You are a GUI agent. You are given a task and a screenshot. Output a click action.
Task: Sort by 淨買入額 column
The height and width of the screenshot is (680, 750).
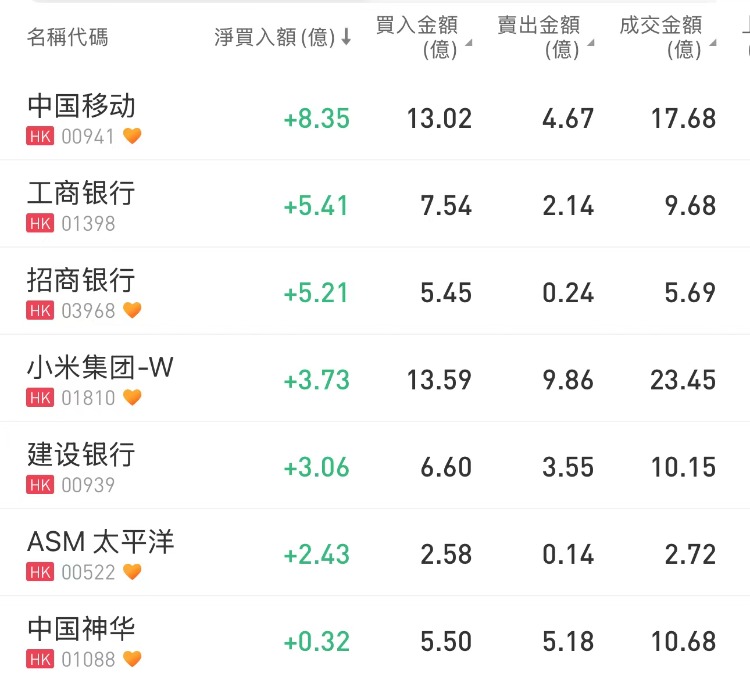(x=282, y=38)
